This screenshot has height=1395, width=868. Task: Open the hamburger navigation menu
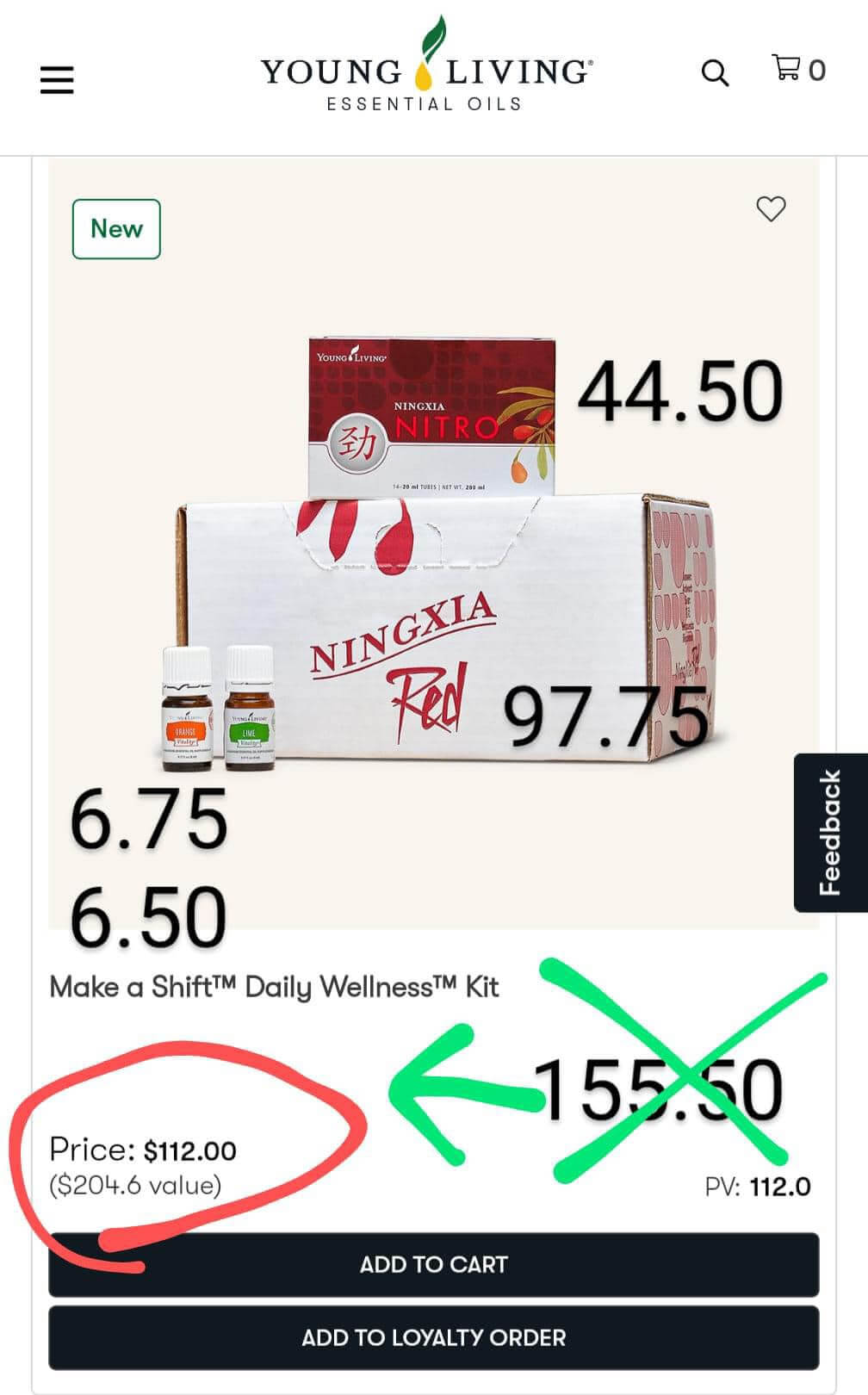[x=57, y=79]
